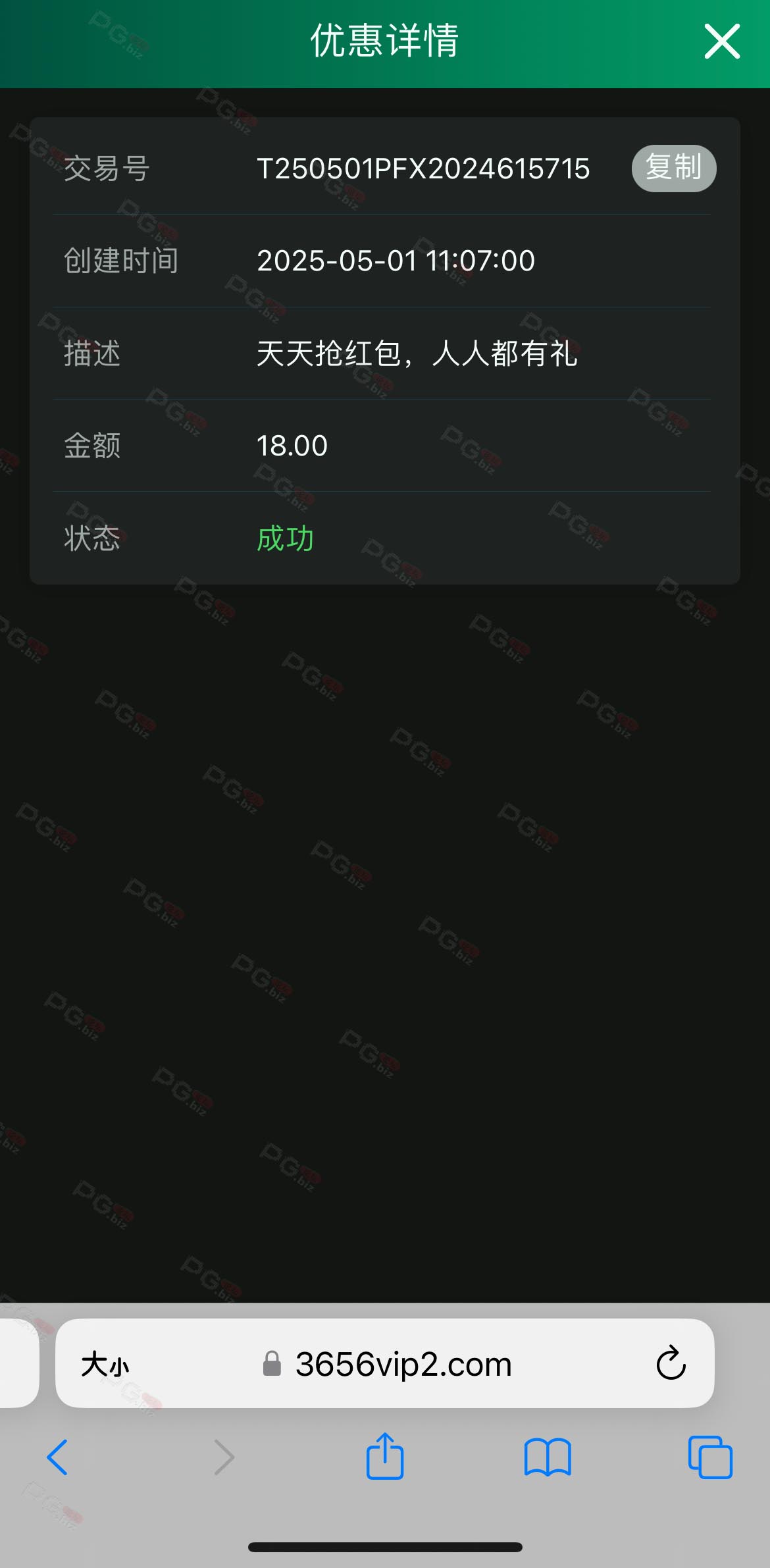
Task: Copy the transaction number with 复制
Action: [x=674, y=169]
